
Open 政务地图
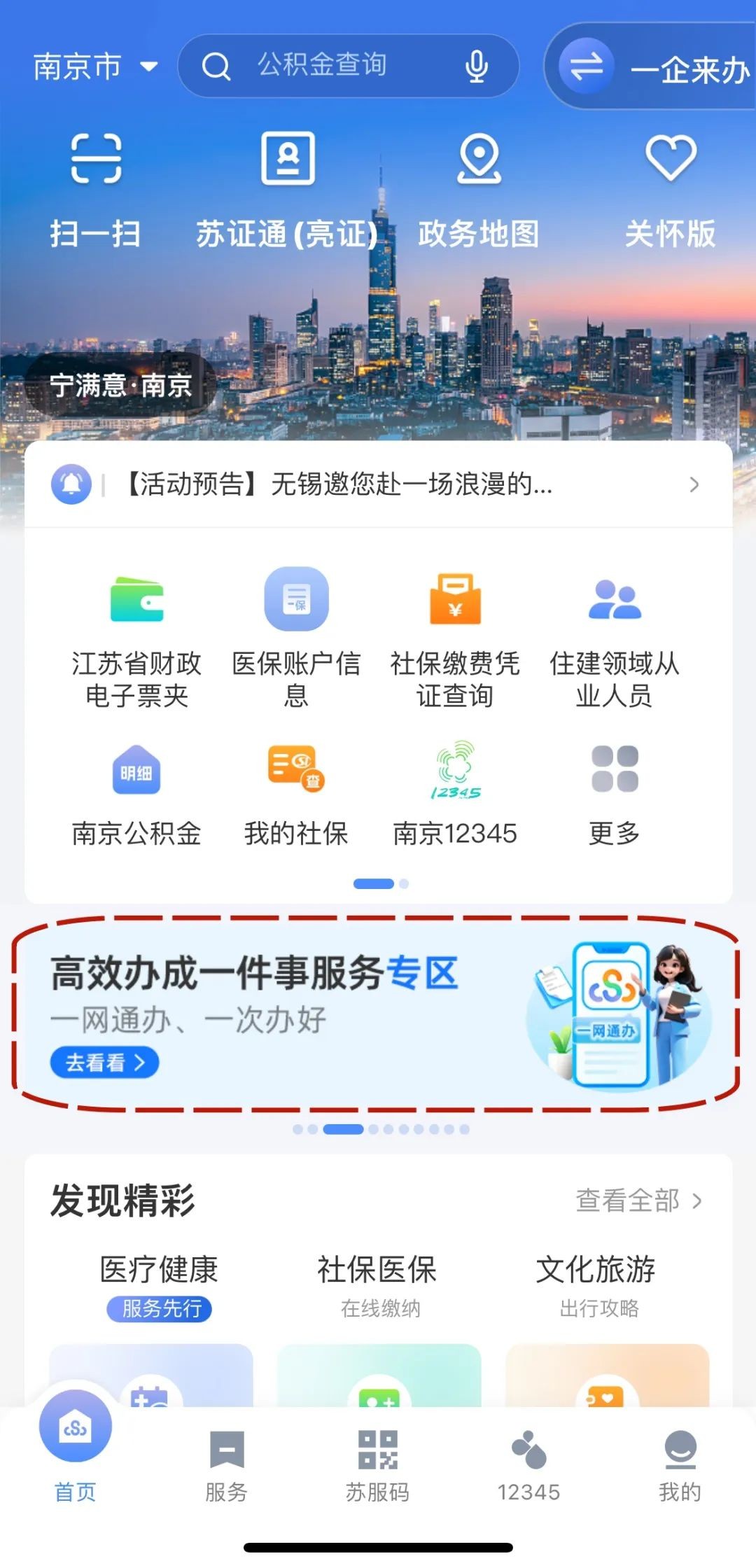[x=479, y=189]
